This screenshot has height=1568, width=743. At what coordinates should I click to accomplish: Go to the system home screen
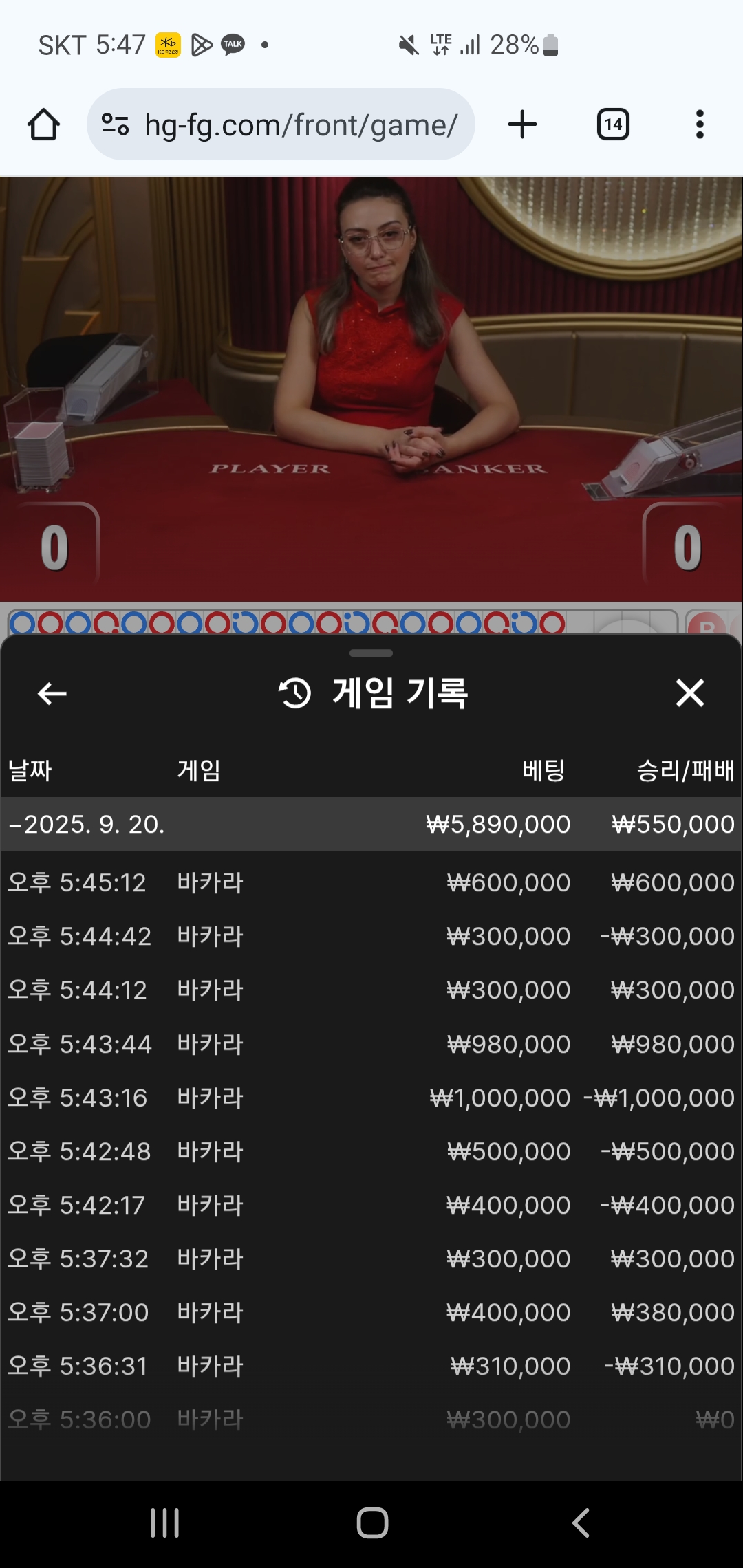point(372,1523)
